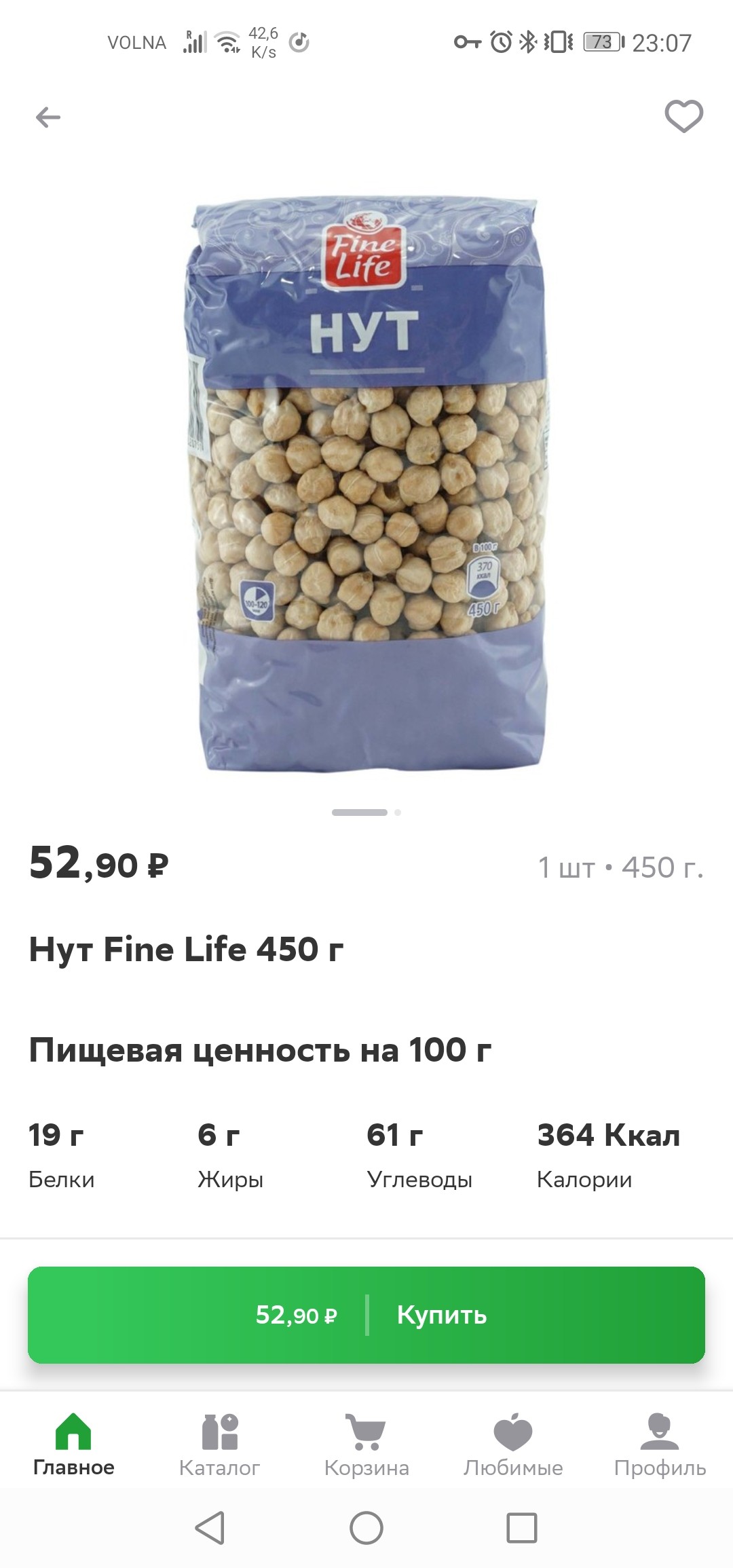The width and height of the screenshot is (733, 1568).
Task: Go back using the arrow icon
Action: [x=48, y=117]
